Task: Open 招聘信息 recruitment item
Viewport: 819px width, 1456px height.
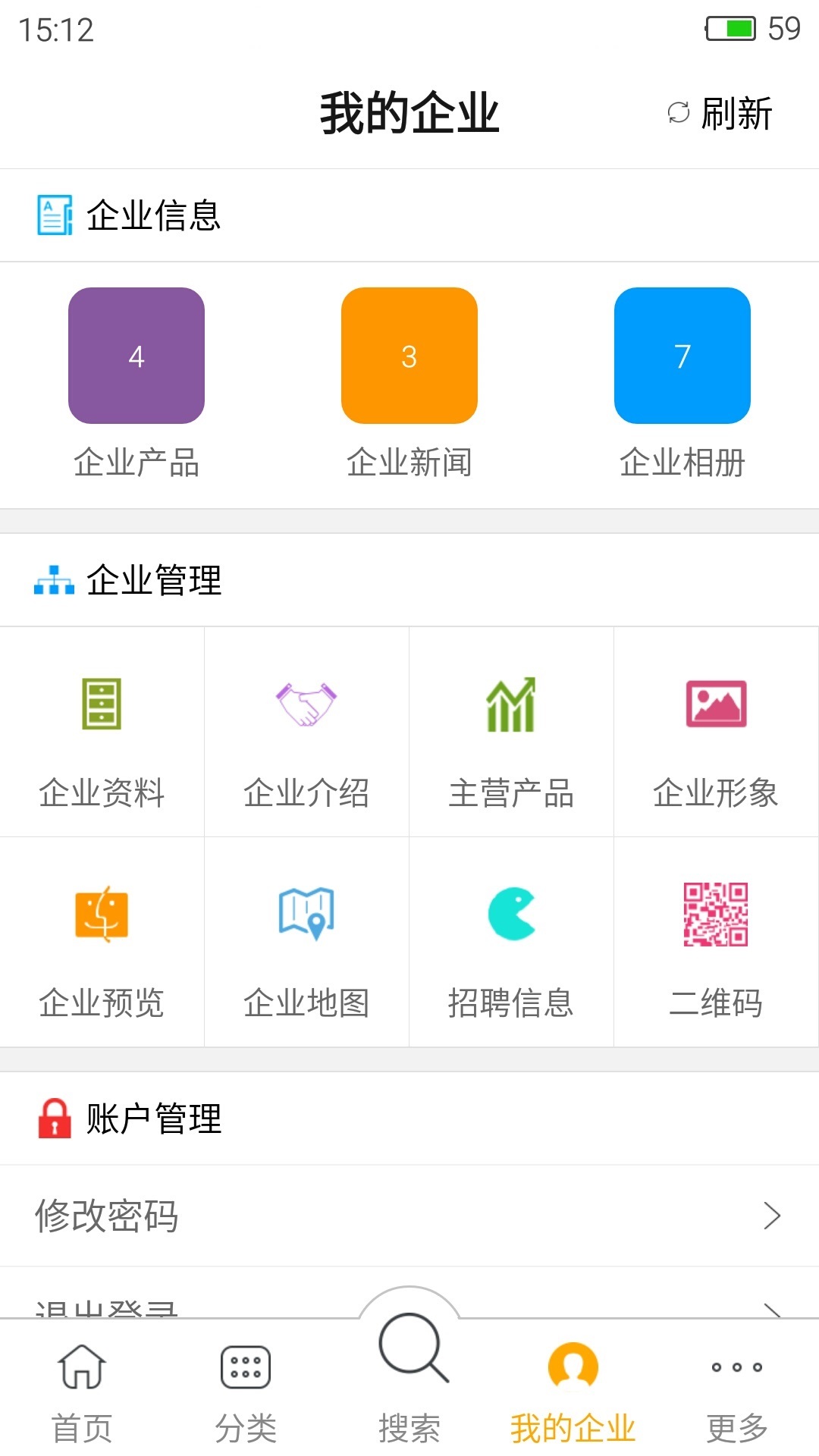Action: coord(511,942)
